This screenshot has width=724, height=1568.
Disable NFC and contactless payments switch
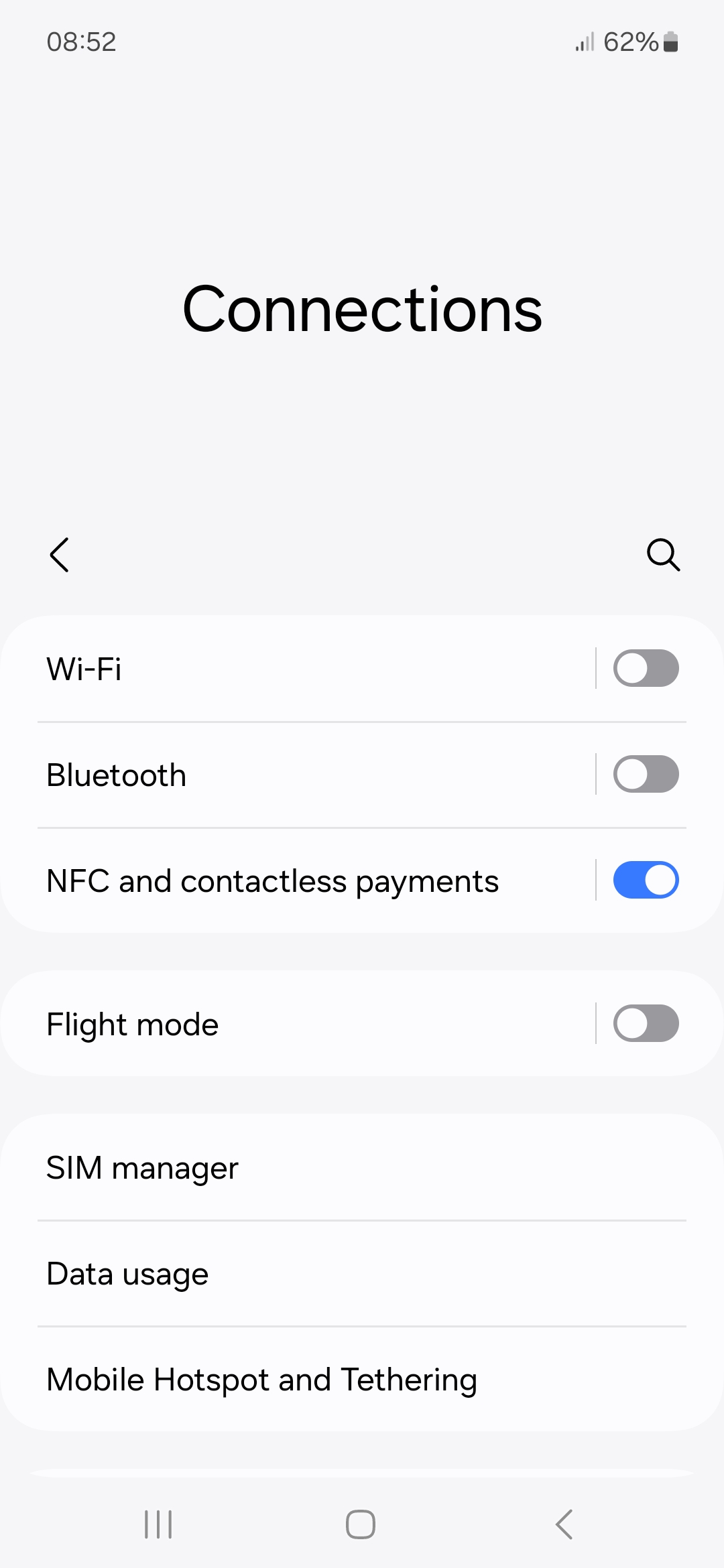coord(646,880)
